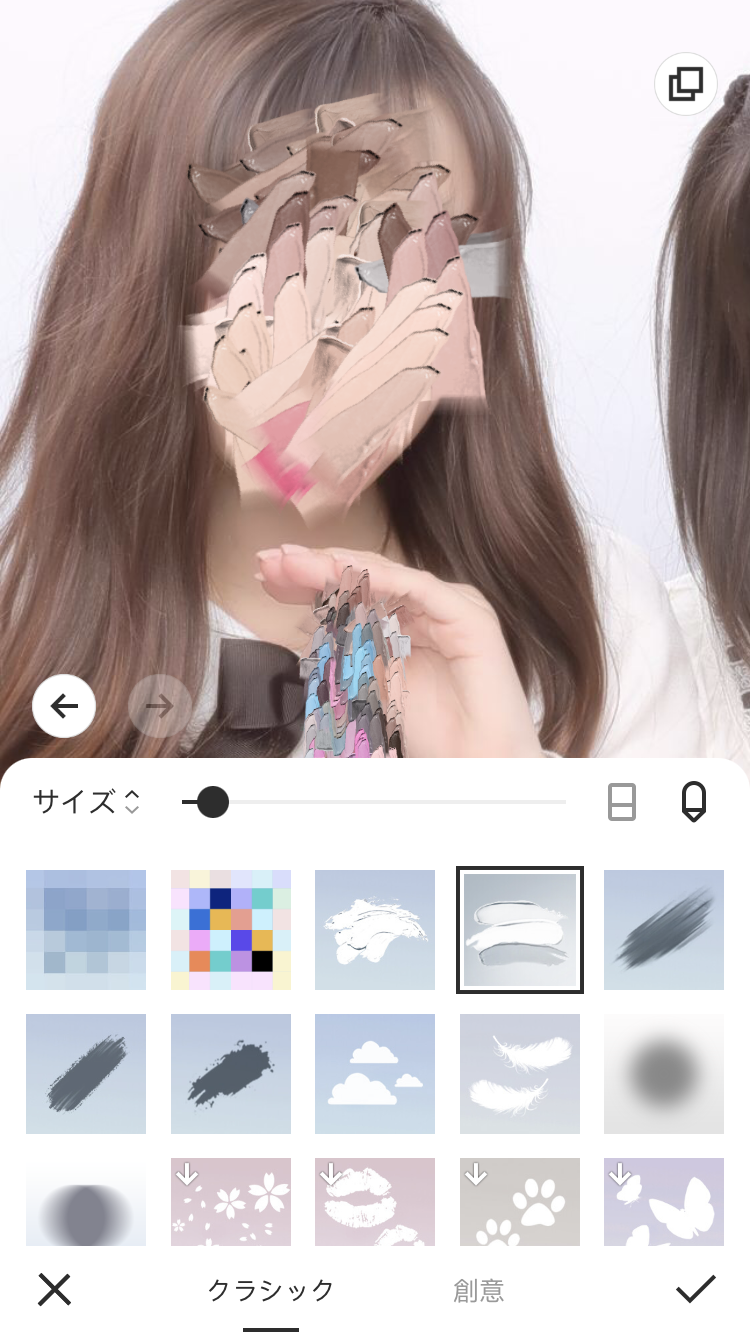This screenshot has height=1334, width=750.
Task: Undo the last brush stroke
Action: tap(64, 707)
